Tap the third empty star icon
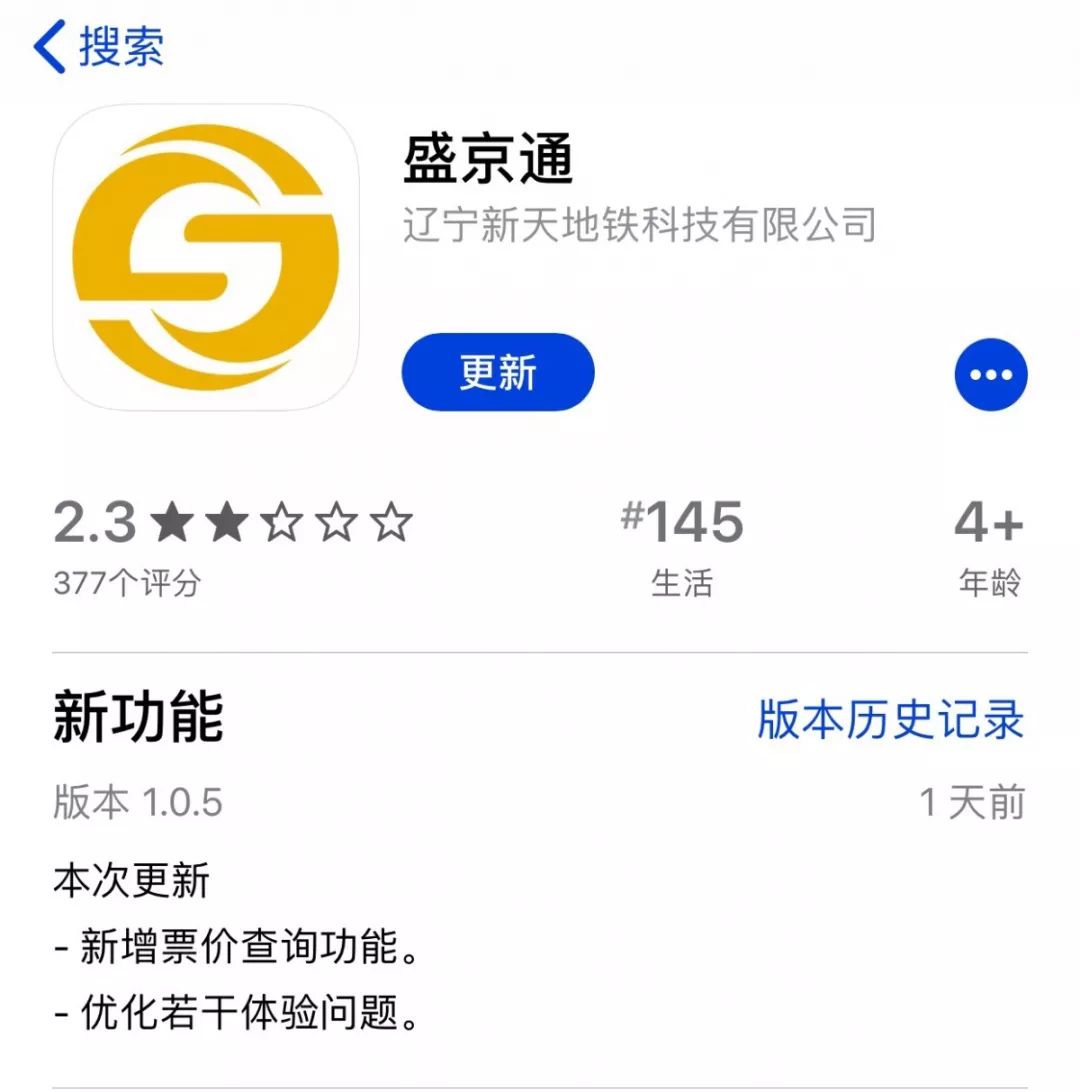 tap(283, 521)
